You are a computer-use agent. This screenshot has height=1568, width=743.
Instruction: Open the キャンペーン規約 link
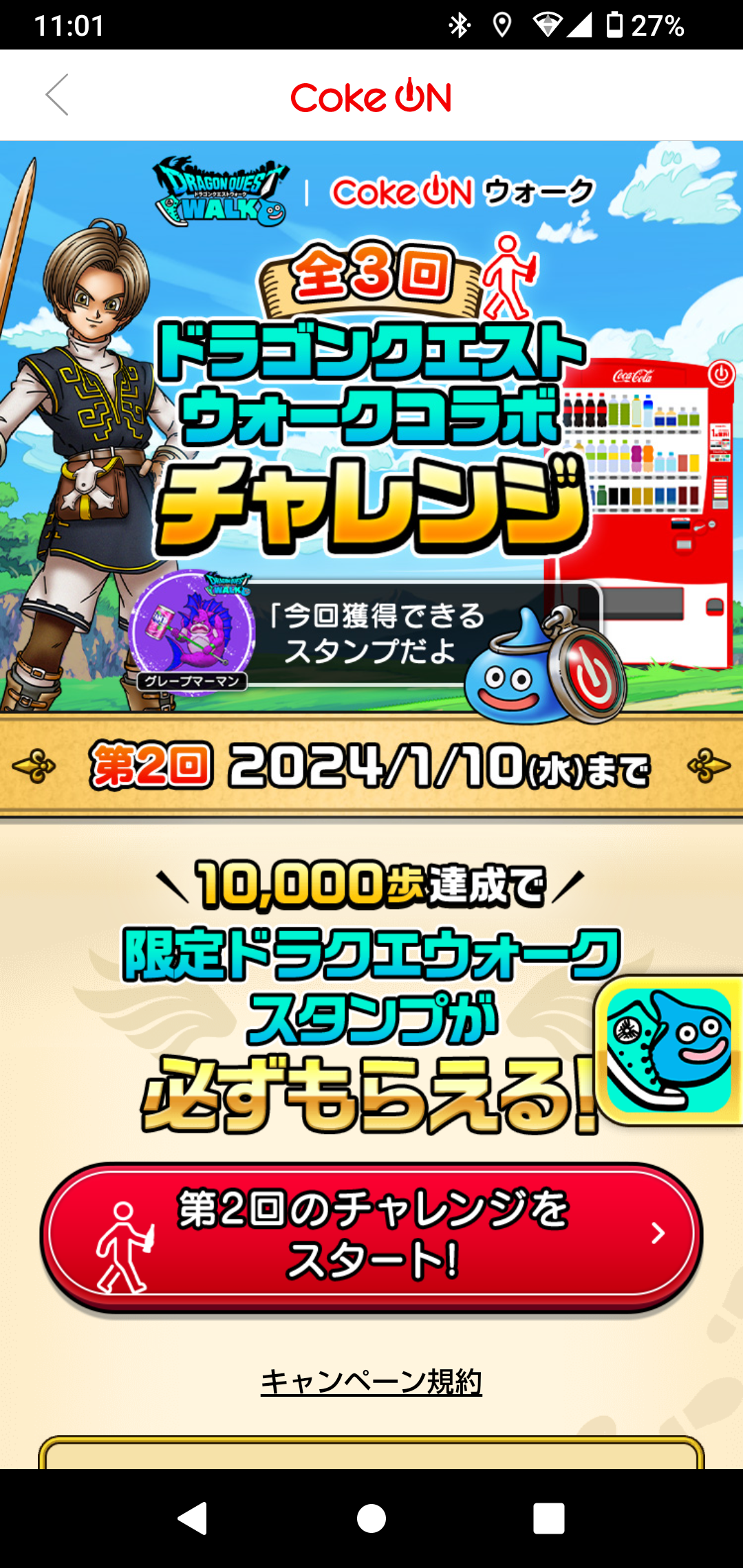click(371, 1381)
